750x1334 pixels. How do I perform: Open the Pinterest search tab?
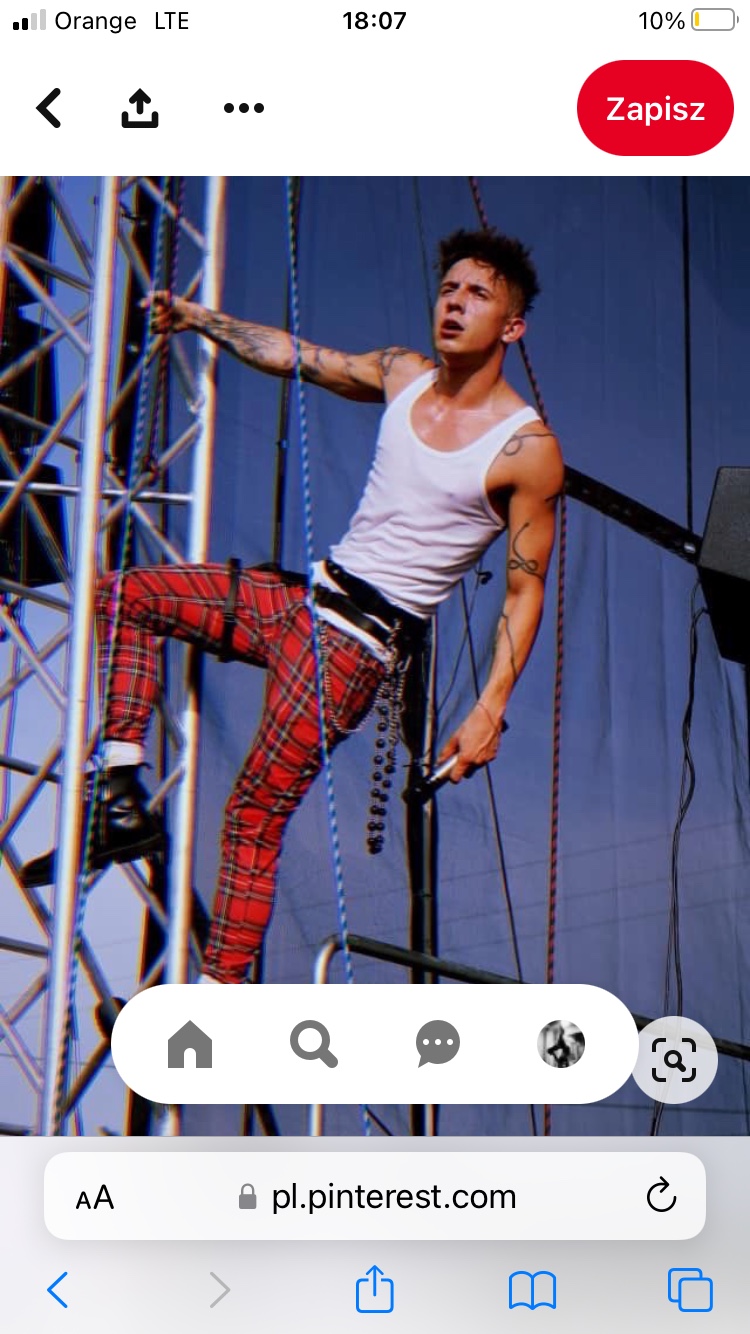[314, 1045]
